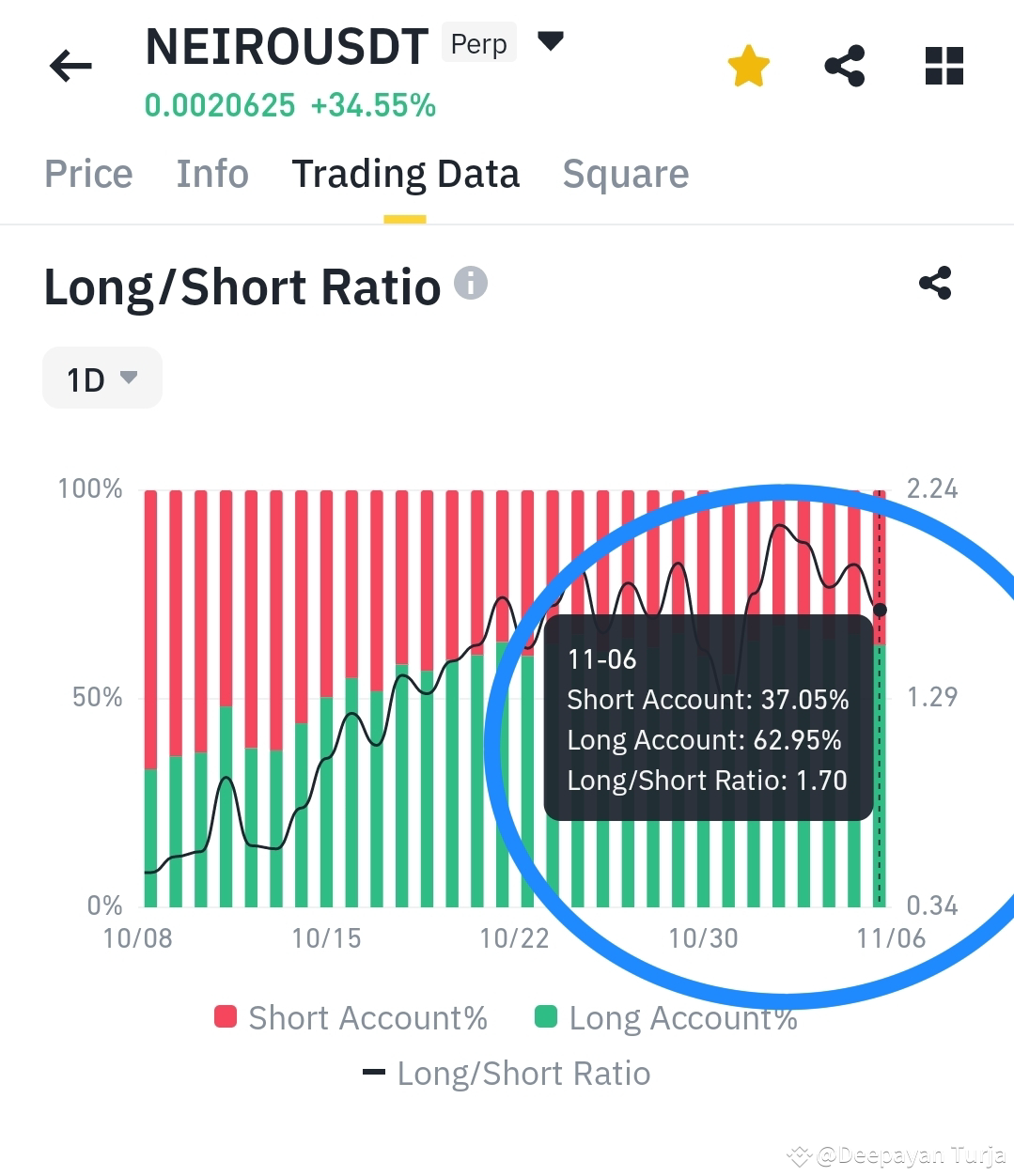Select the Long Account% legend marker
1014x1176 pixels.
[548, 1017]
